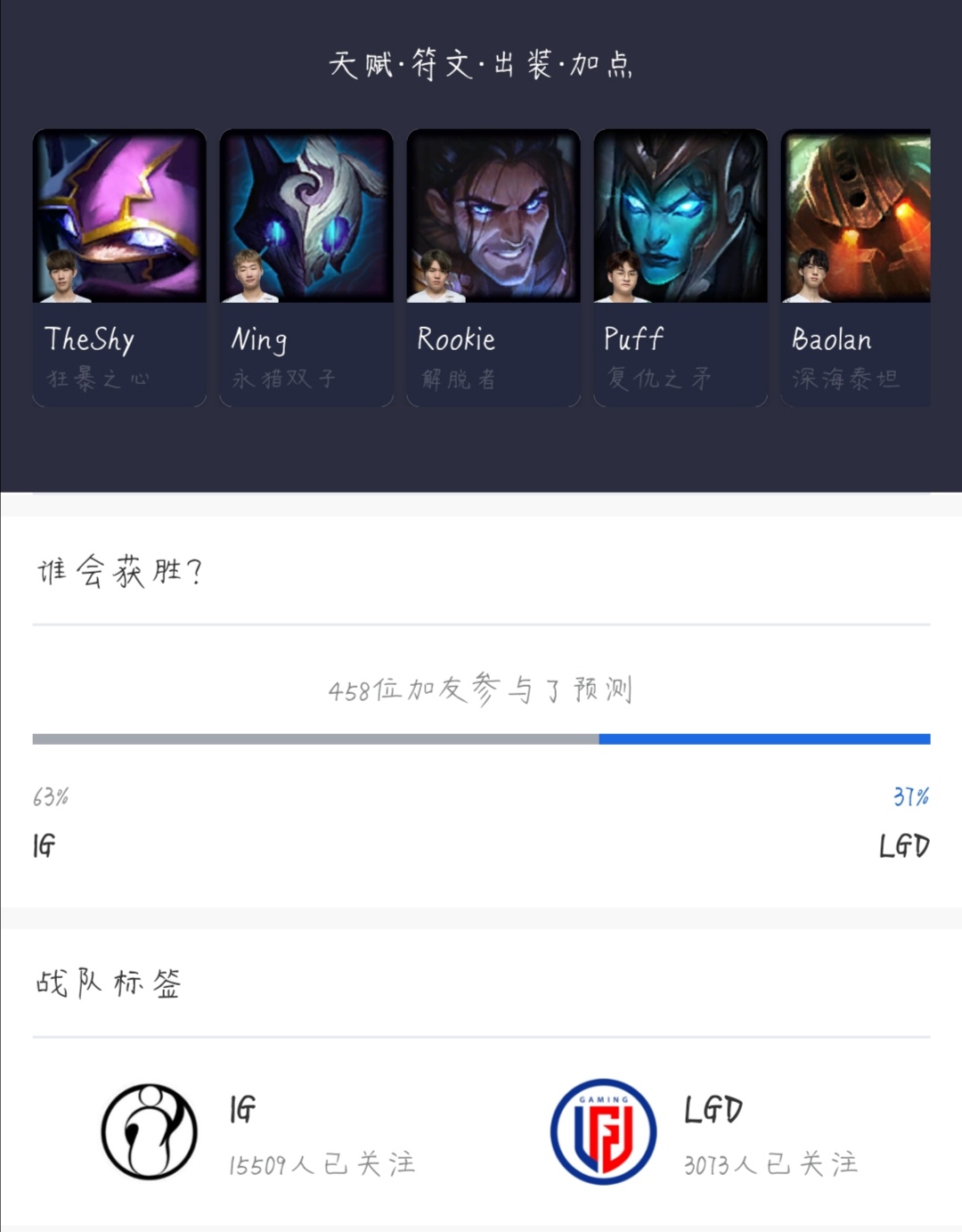
Task: Open TheShy's champion card
Action: coord(119,267)
